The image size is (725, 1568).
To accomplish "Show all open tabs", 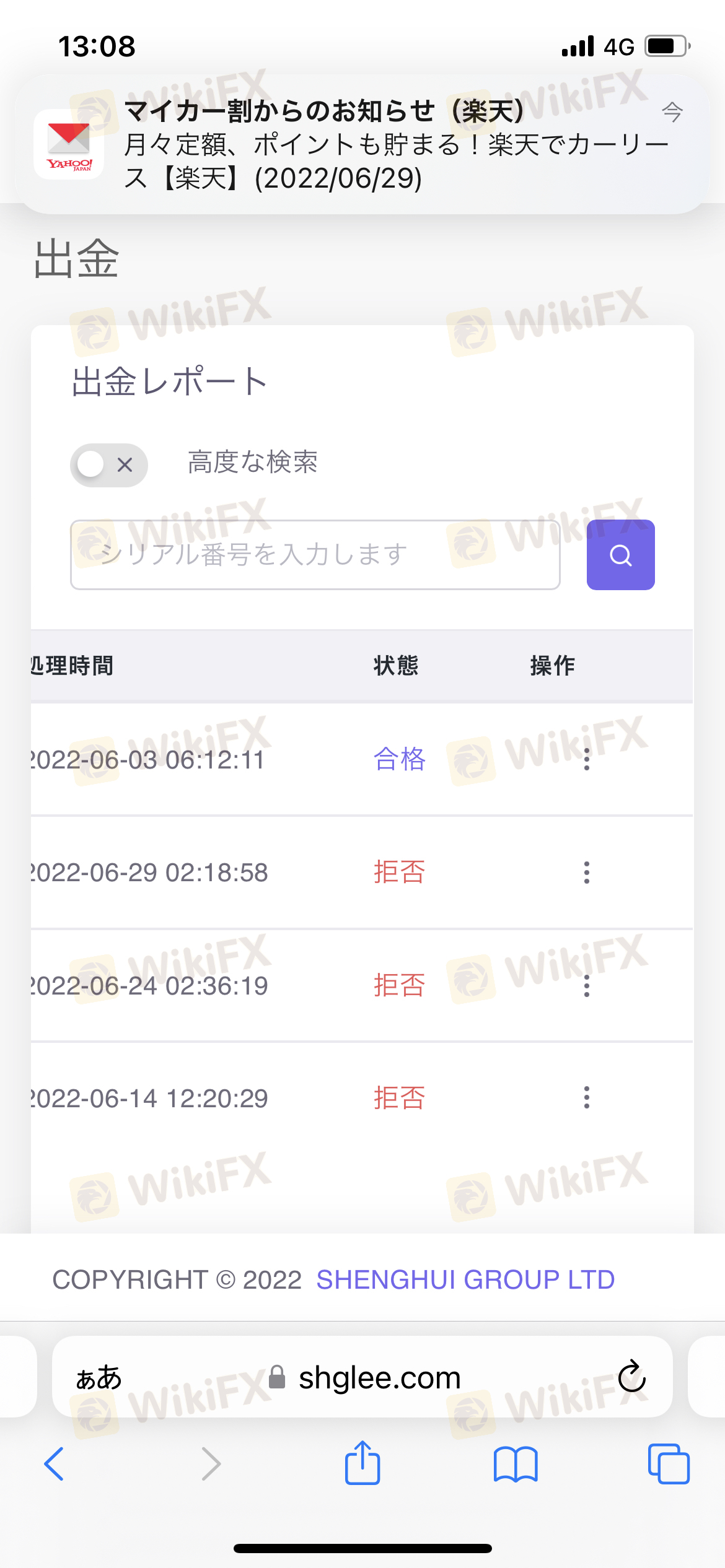I will [668, 1465].
